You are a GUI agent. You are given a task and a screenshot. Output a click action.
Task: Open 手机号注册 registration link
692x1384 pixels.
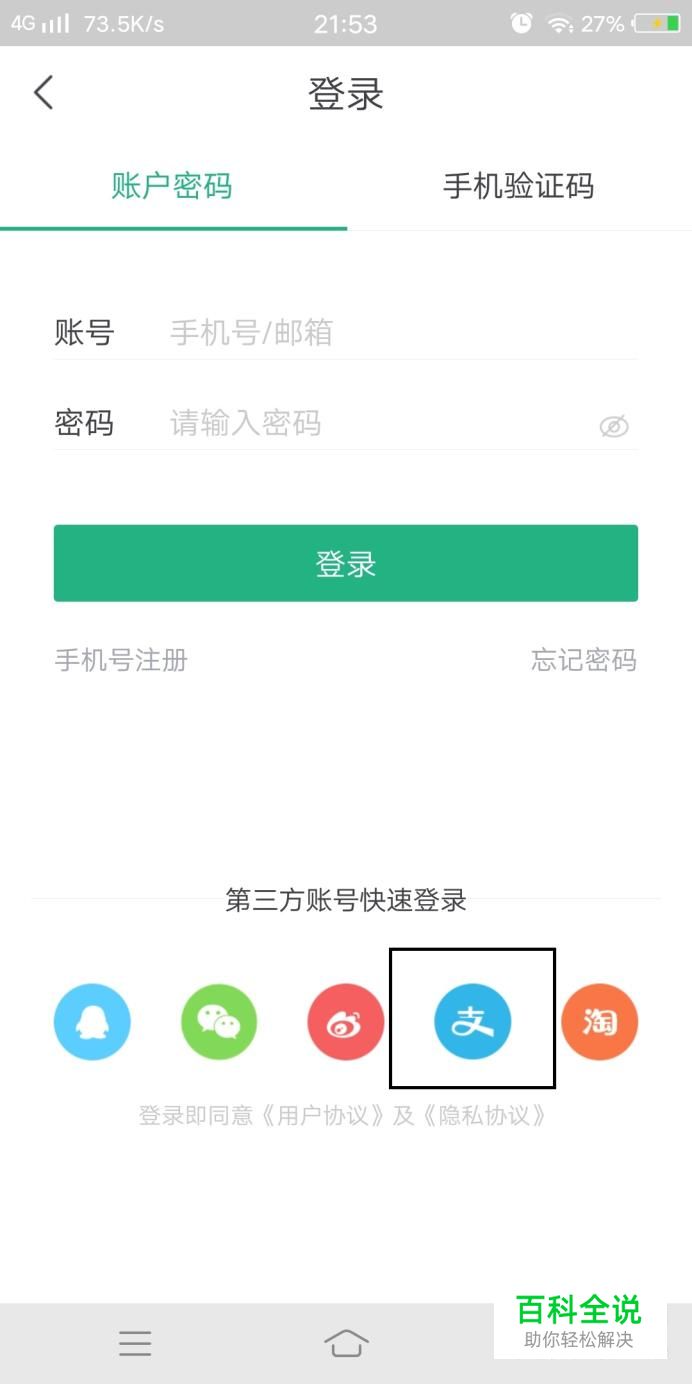coord(121,660)
